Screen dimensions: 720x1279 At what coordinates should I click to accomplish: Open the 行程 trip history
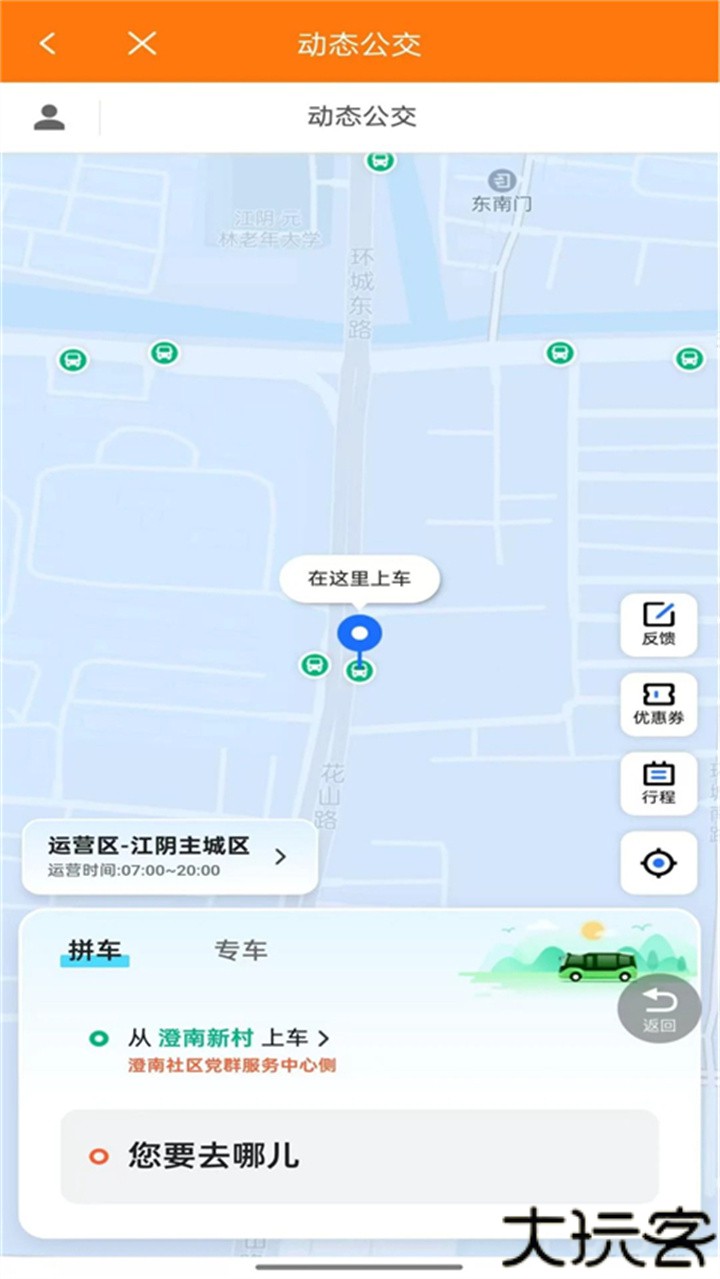pyautogui.click(x=657, y=782)
